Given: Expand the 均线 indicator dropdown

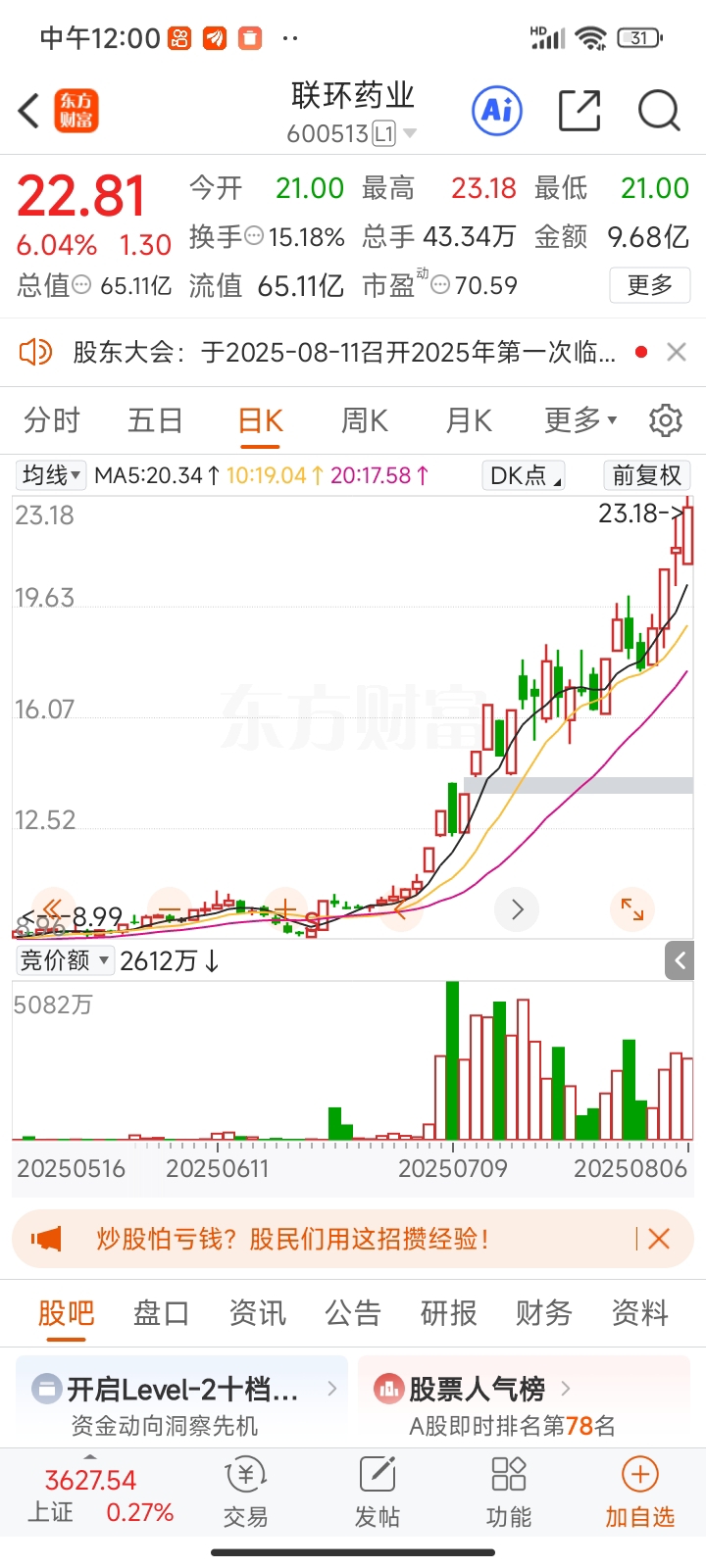Looking at the screenshot, I should 52,475.
